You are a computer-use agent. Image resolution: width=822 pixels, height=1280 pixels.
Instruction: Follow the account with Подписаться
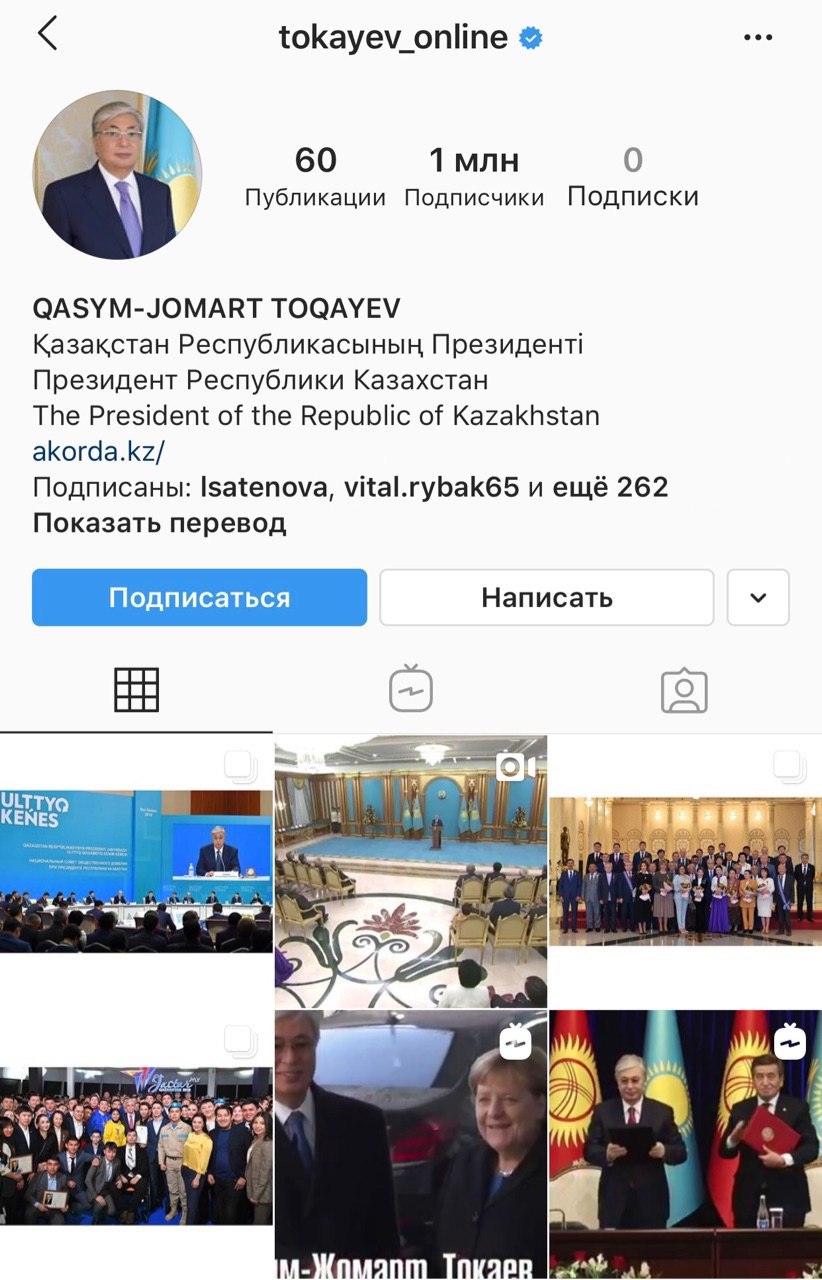coord(199,597)
